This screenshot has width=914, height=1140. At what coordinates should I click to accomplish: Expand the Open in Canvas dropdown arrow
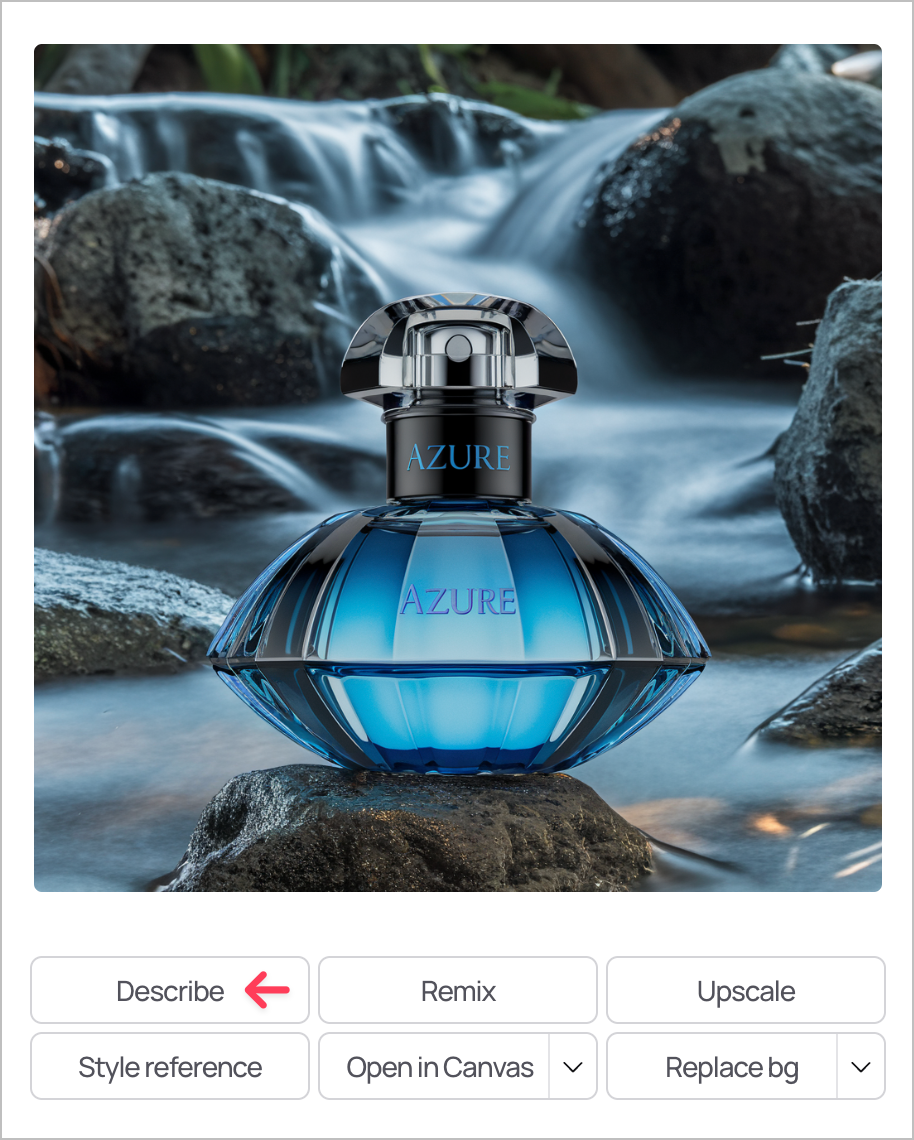click(x=573, y=1067)
